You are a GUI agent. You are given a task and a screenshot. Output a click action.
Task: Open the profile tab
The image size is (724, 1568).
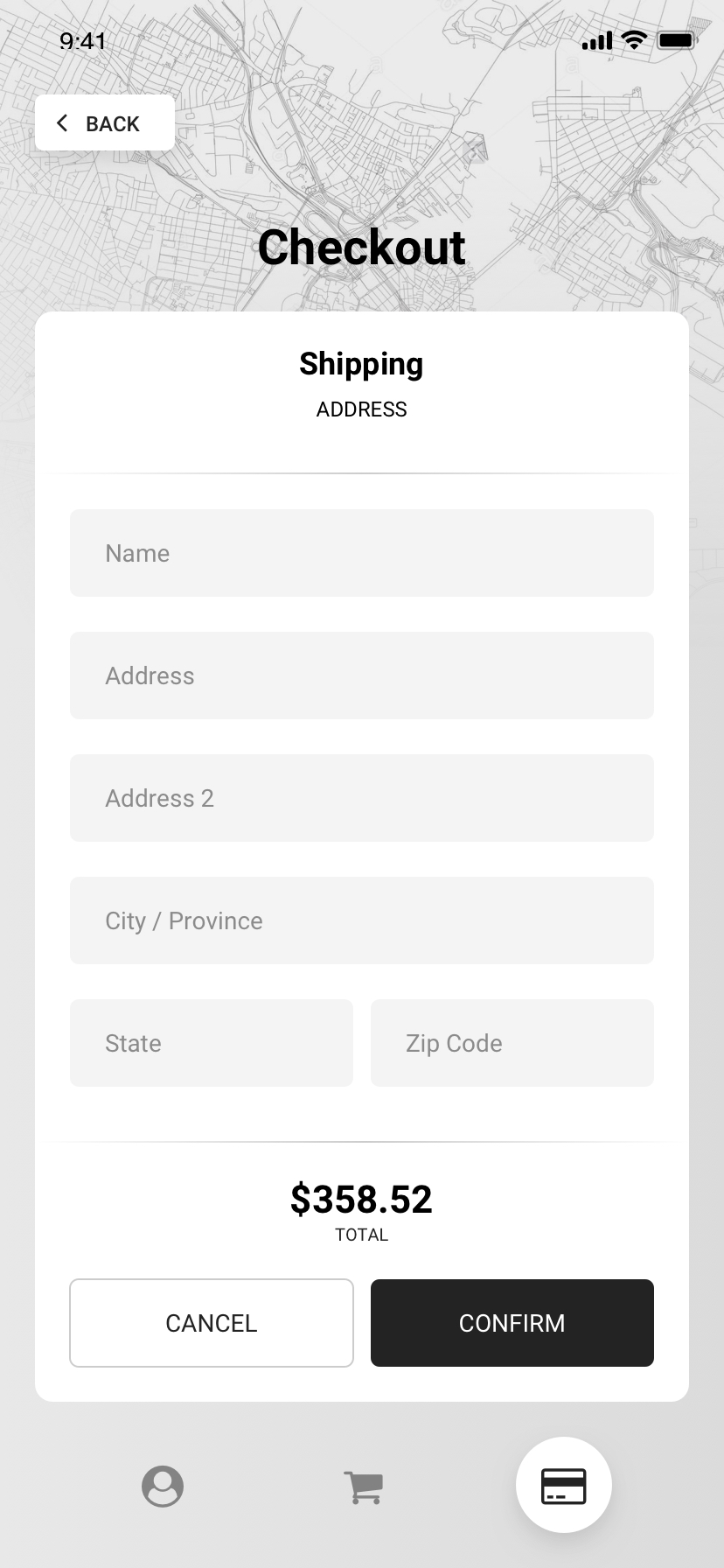coord(163,1486)
